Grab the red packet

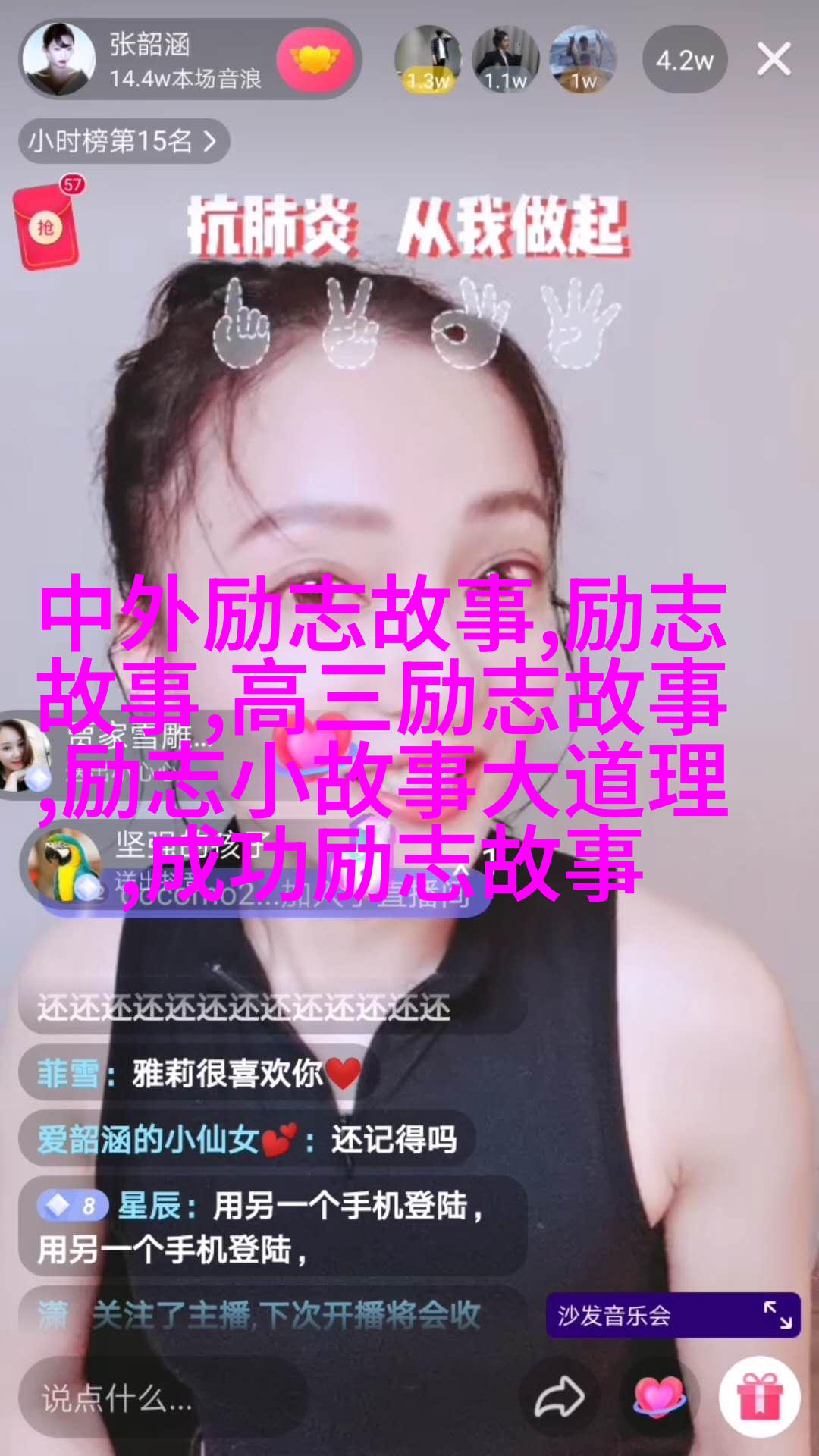click(47, 227)
